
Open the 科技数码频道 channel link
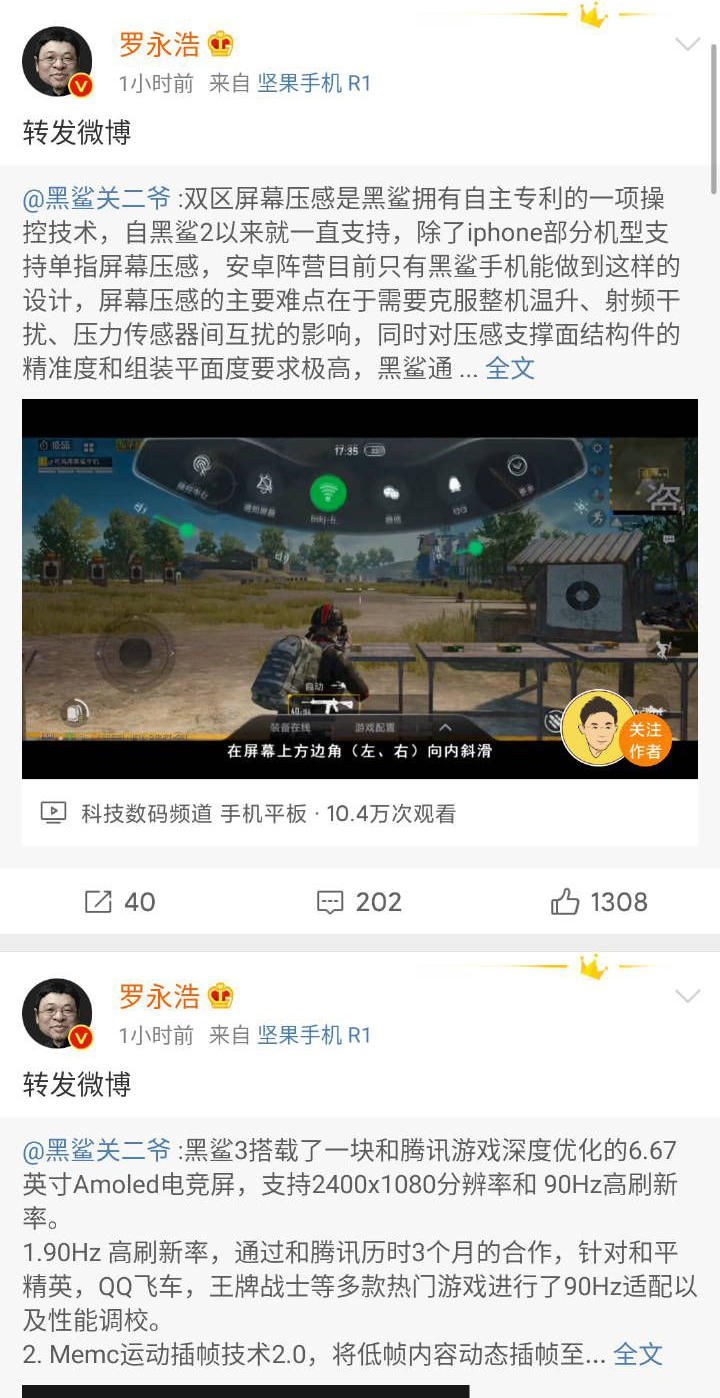[147, 814]
